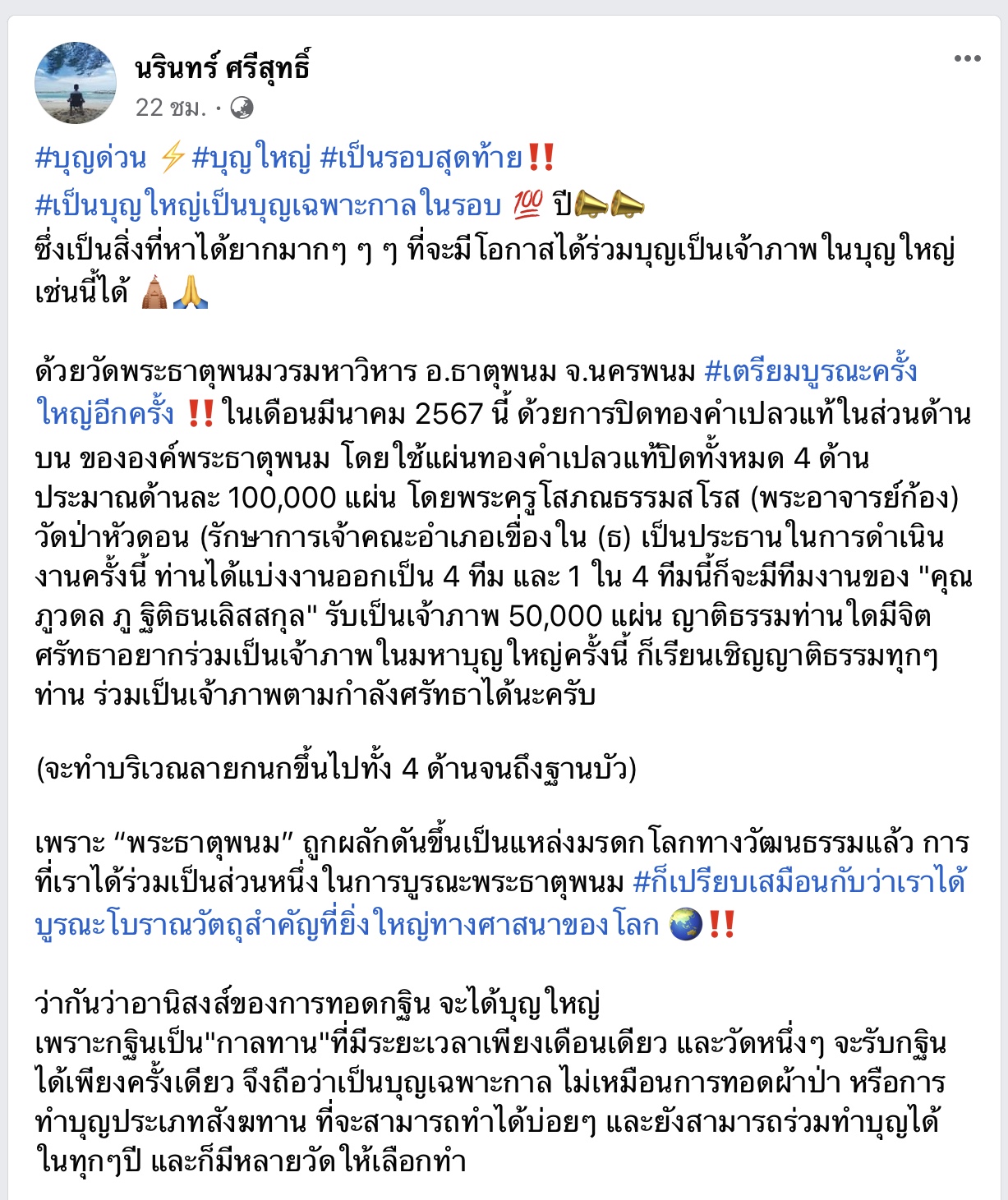Open profile name นรินทร์ ศรีสุทธิ์
This screenshot has width=1008, height=1200.
click(223, 67)
